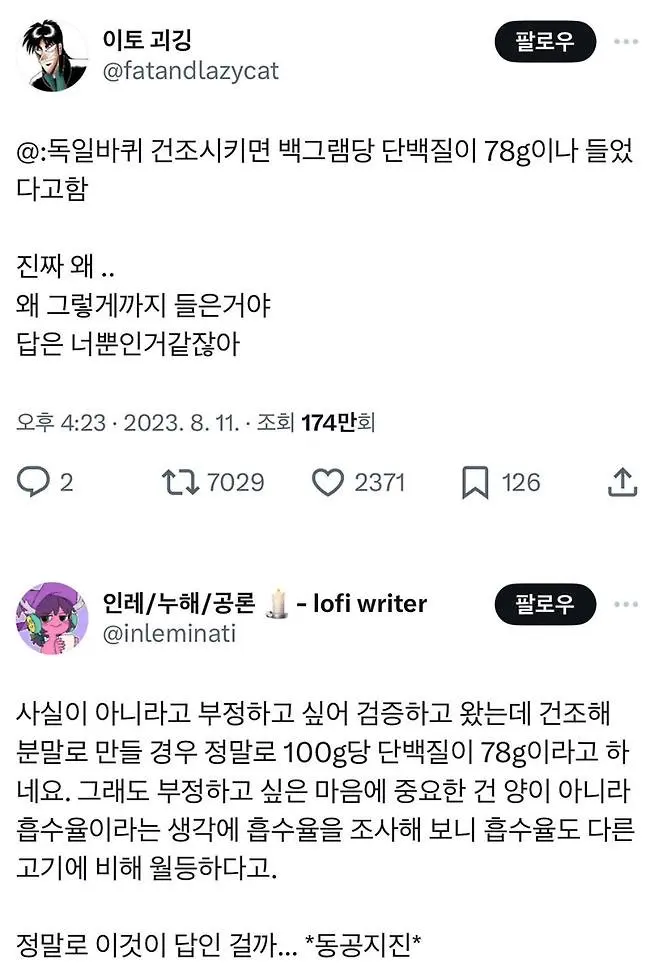Follow the 이토 괴깅 account
The width and height of the screenshot is (658, 977).
(x=545, y=42)
